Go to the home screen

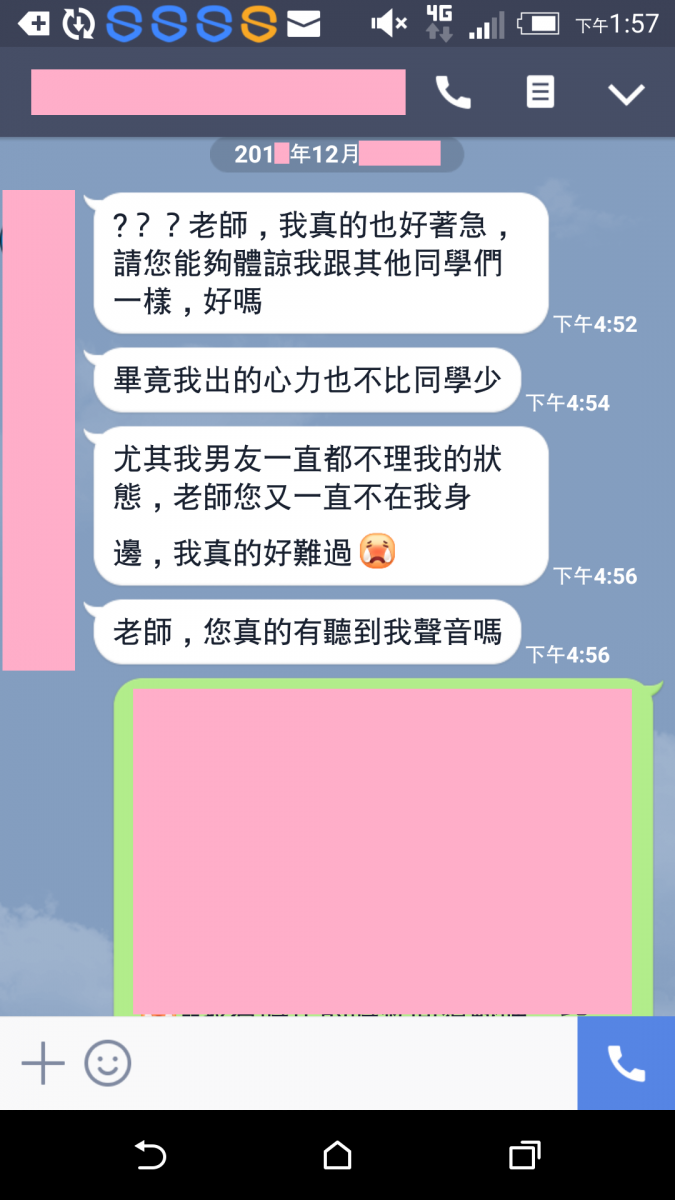tap(338, 1156)
